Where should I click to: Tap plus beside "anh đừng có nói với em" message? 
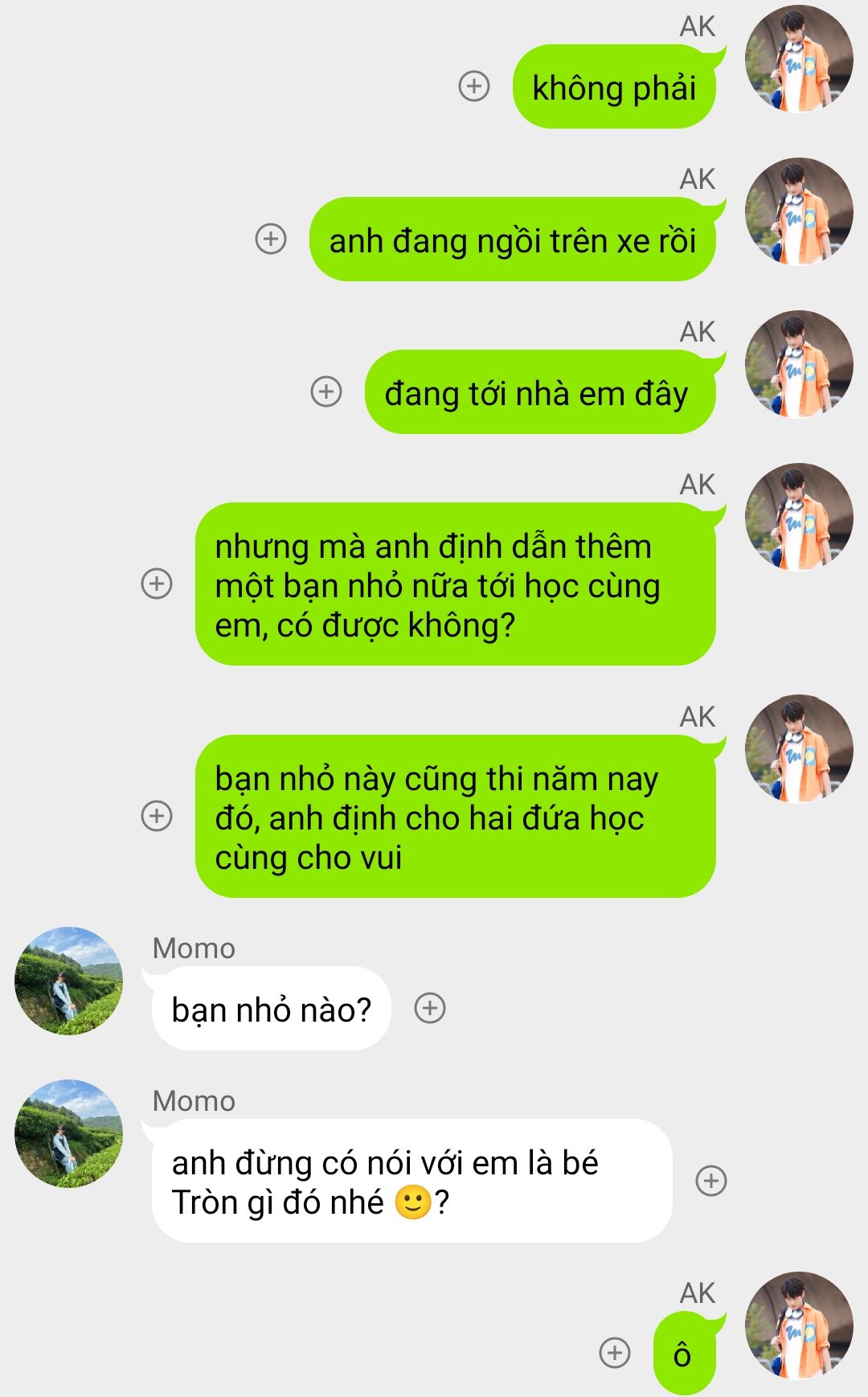click(711, 1181)
